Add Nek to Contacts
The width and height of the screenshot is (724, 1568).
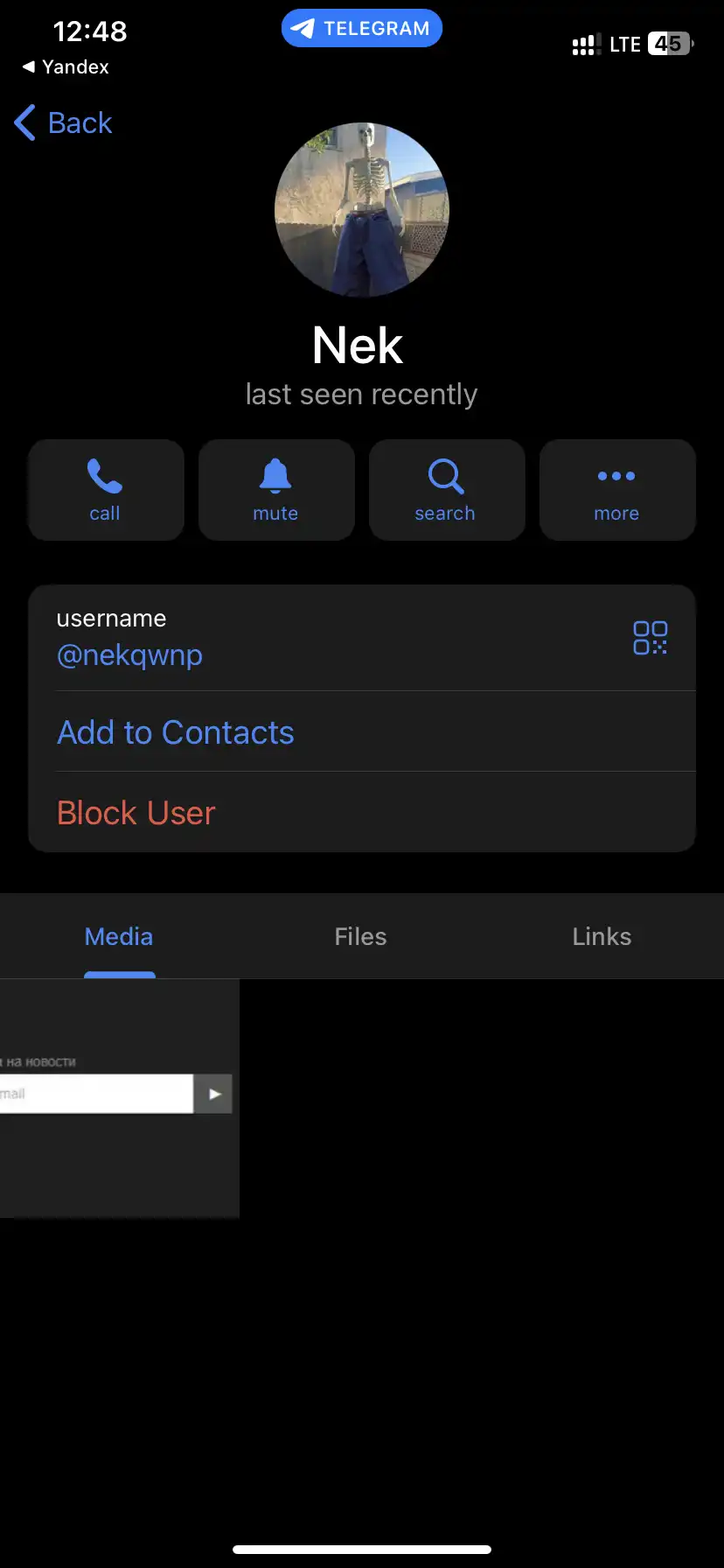point(176,732)
